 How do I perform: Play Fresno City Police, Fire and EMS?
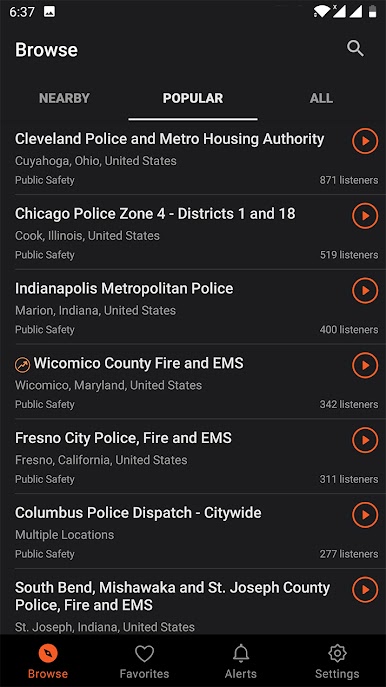click(365, 440)
